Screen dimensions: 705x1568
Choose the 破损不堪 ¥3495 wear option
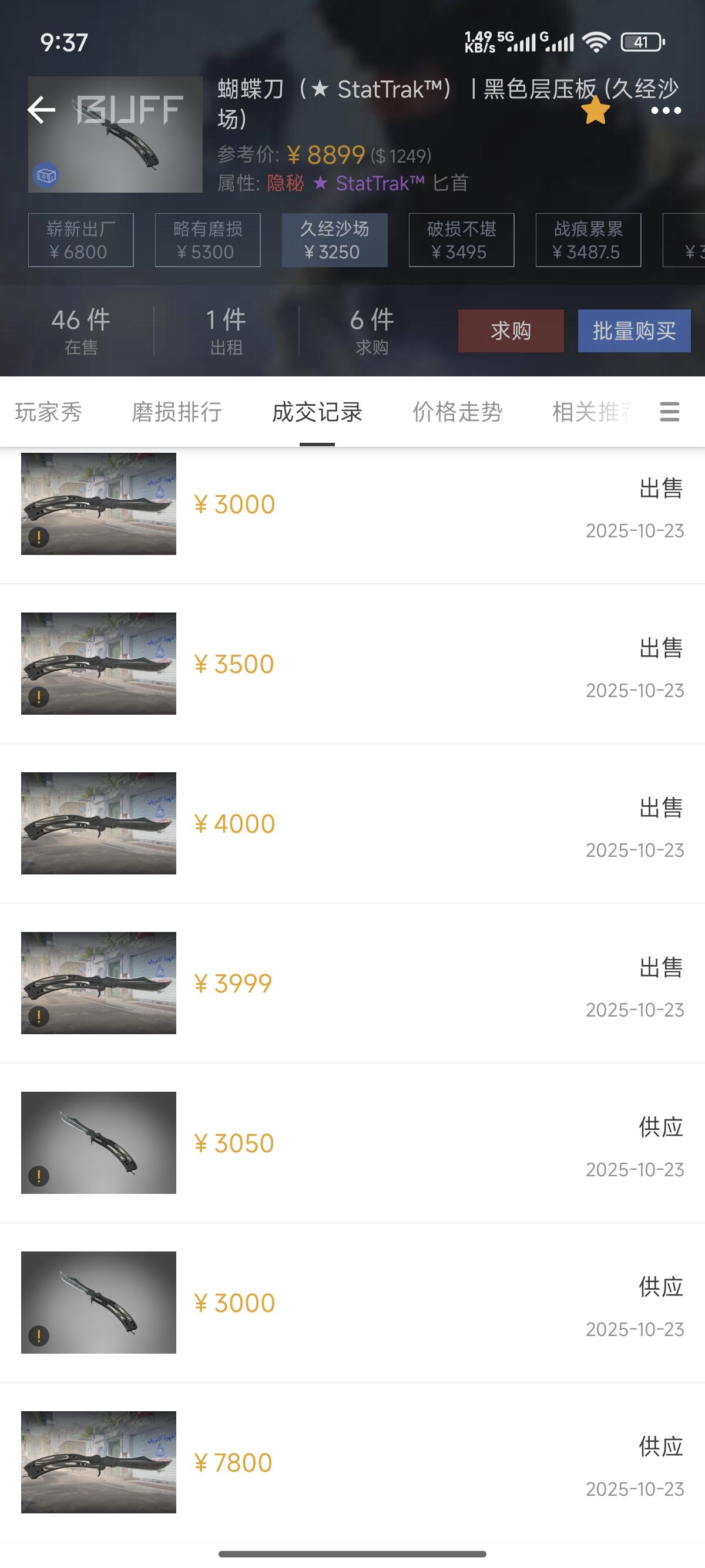coord(461,240)
